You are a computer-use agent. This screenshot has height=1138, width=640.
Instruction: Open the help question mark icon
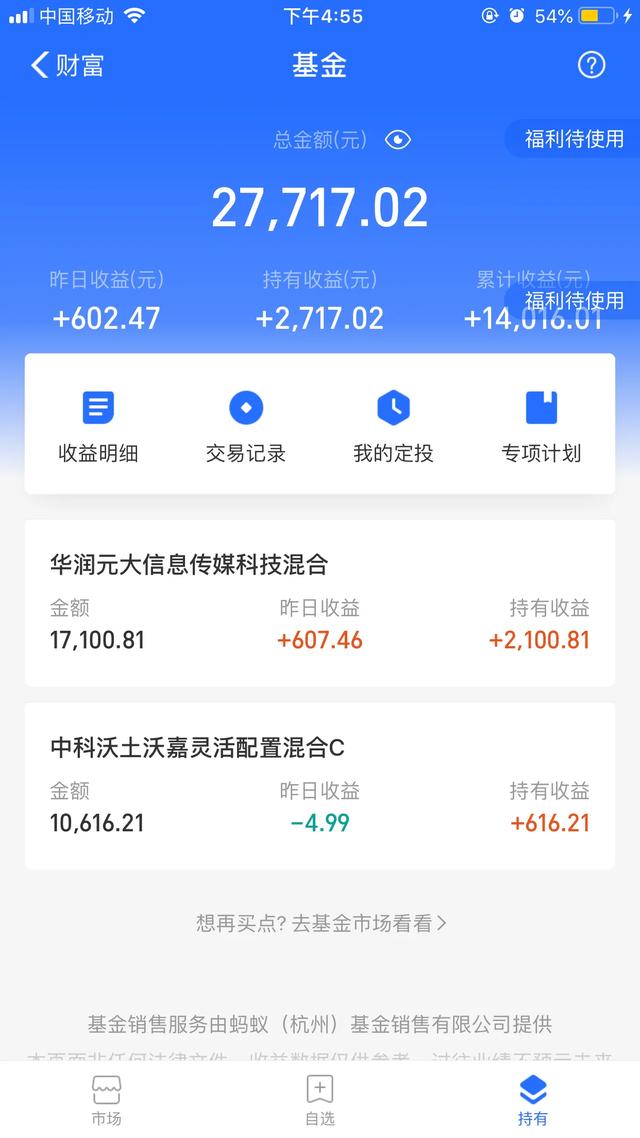point(591,65)
